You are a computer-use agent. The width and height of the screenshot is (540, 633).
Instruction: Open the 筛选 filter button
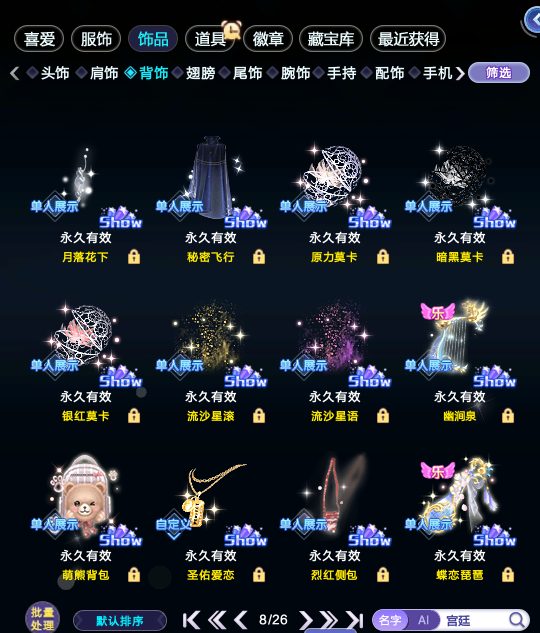[x=499, y=73]
